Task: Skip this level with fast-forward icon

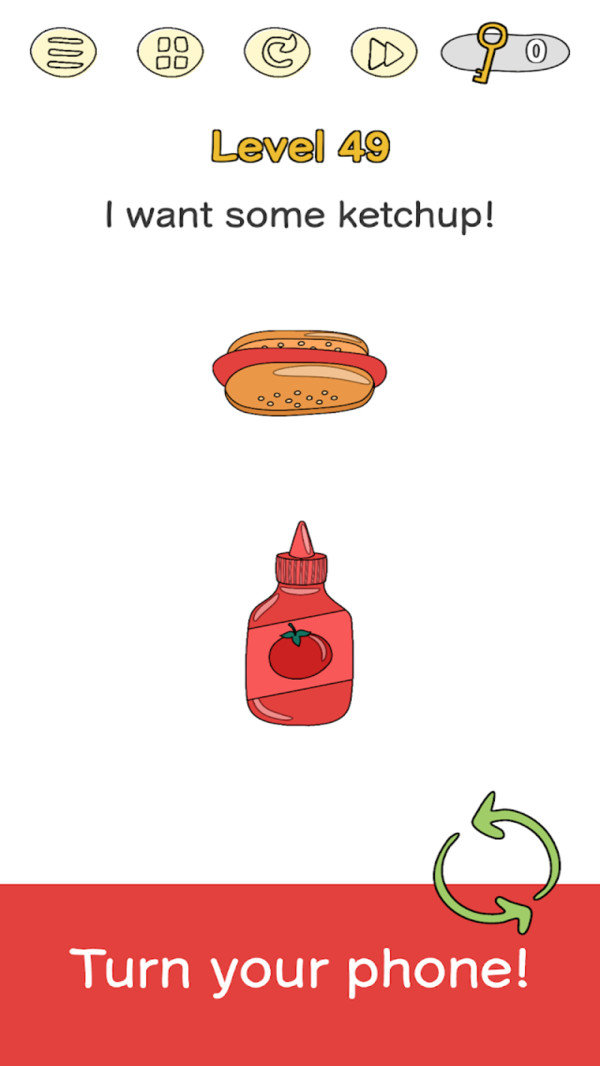Action: tap(383, 50)
